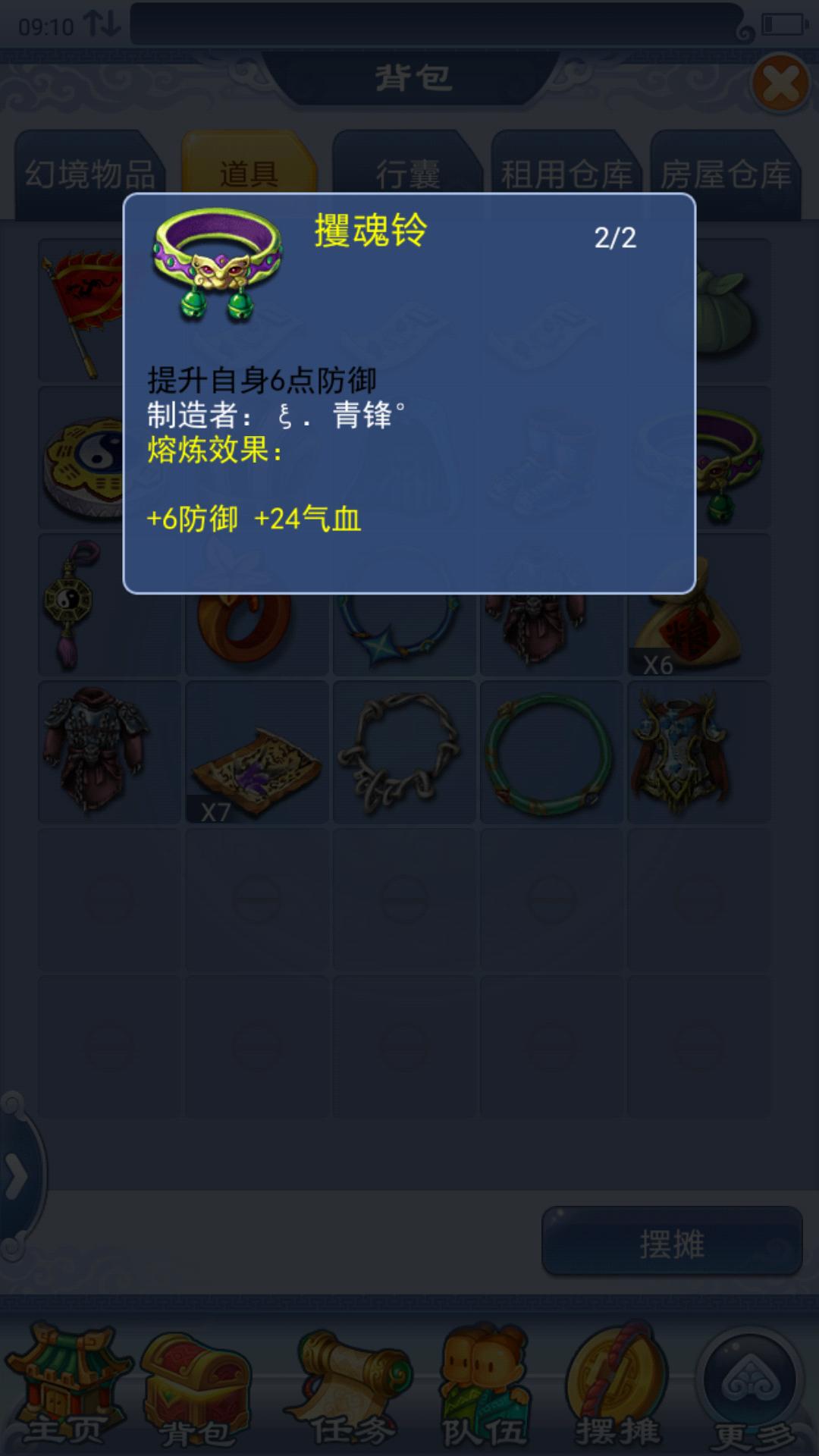This screenshot has width=819, height=1456.
Task: Switch to the 幻境物品 tab
Action: (x=89, y=174)
